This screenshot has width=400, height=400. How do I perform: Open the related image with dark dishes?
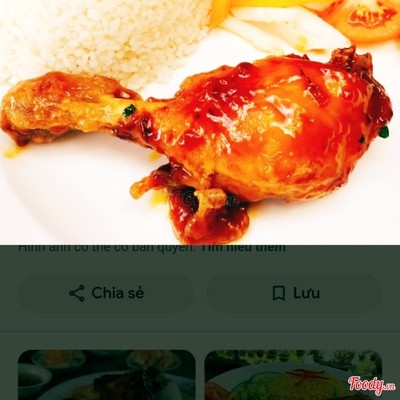coord(107,375)
